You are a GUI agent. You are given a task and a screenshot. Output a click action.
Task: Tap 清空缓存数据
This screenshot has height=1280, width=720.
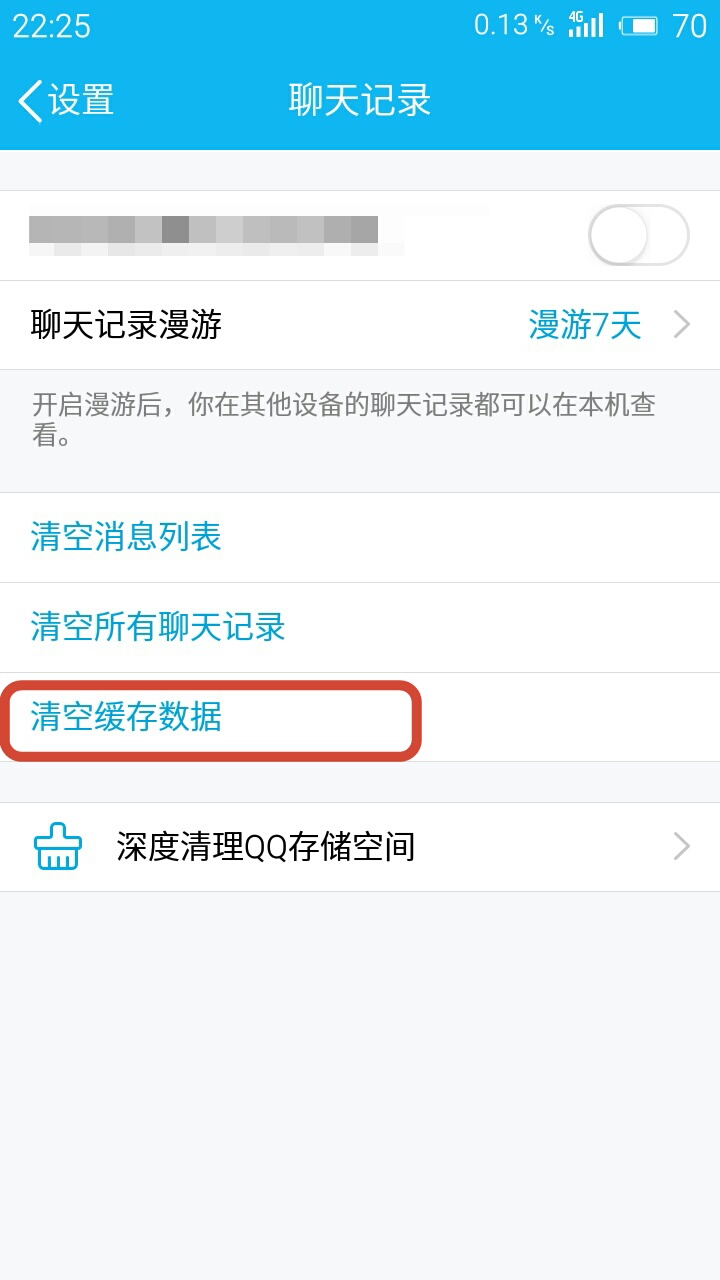(360, 717)
